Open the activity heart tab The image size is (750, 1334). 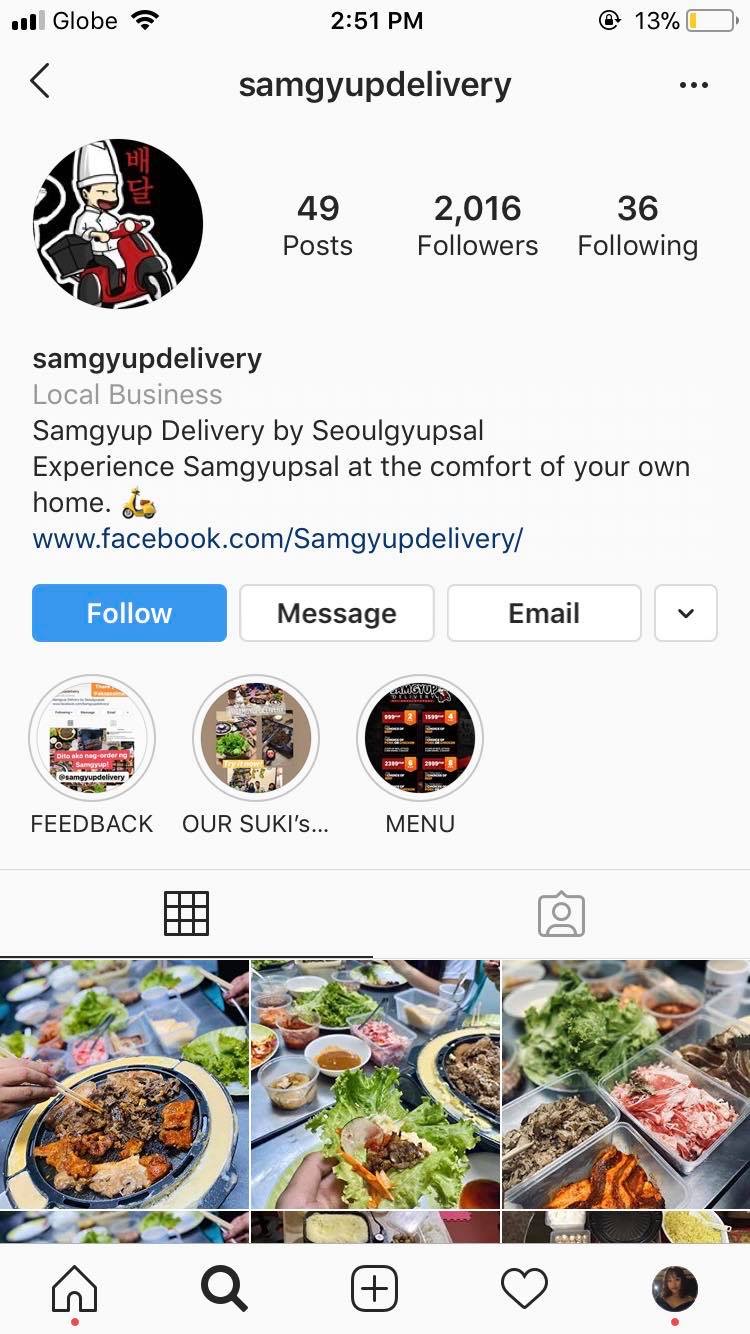[x=524, y=1289]
